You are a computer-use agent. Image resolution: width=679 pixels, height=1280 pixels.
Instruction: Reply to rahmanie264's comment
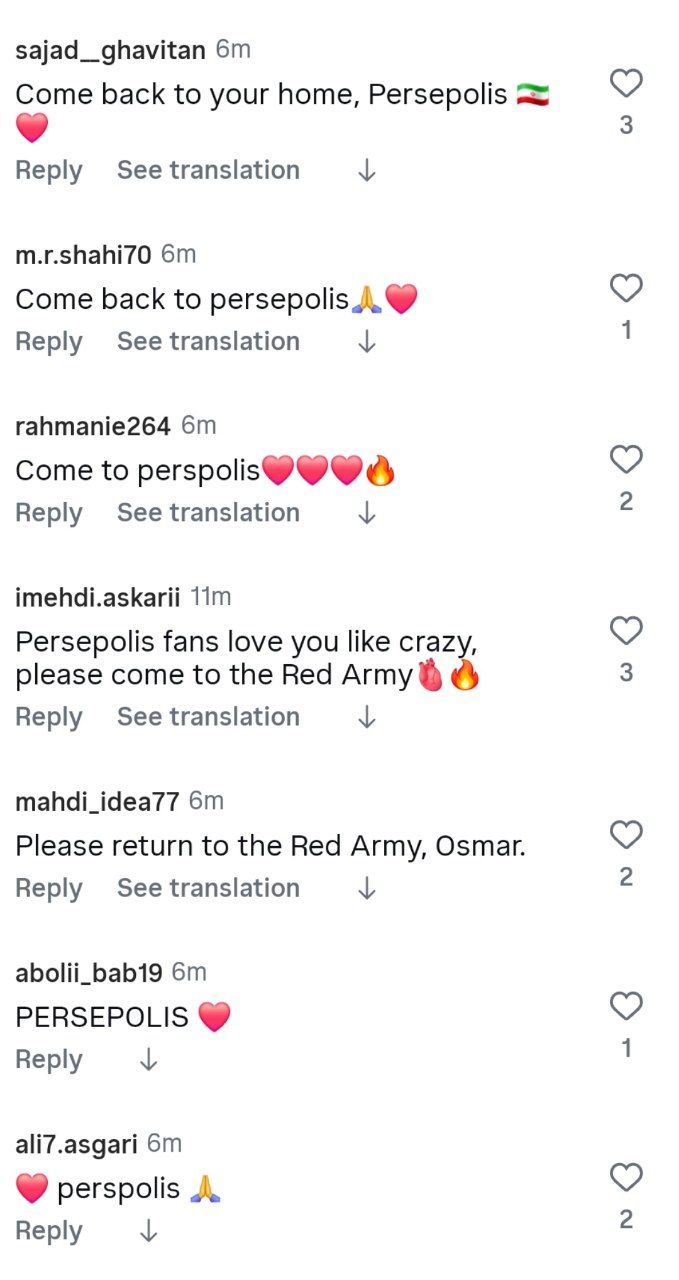48,513
